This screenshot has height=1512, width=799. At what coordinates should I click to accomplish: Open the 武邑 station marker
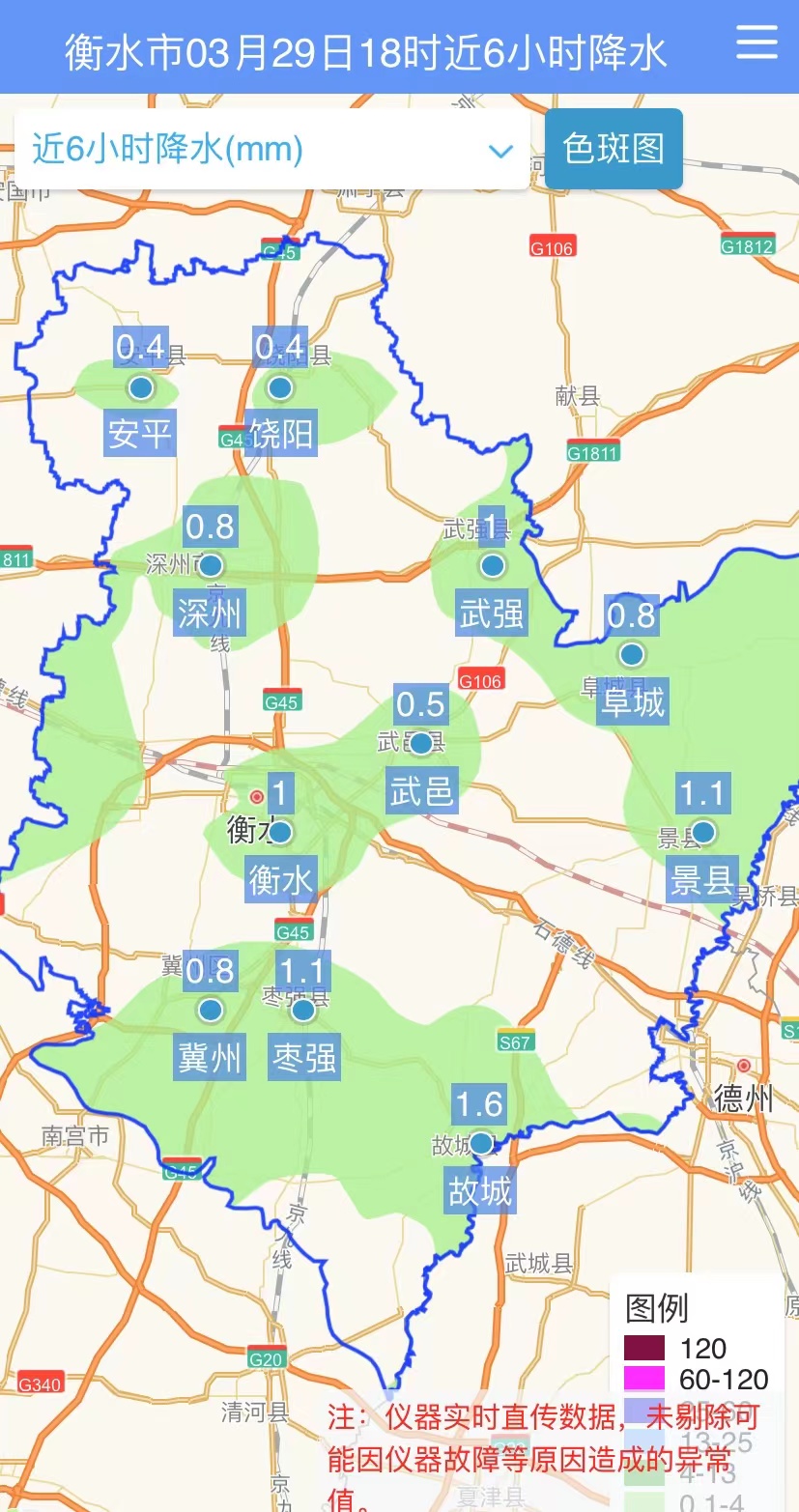point(421,744)
